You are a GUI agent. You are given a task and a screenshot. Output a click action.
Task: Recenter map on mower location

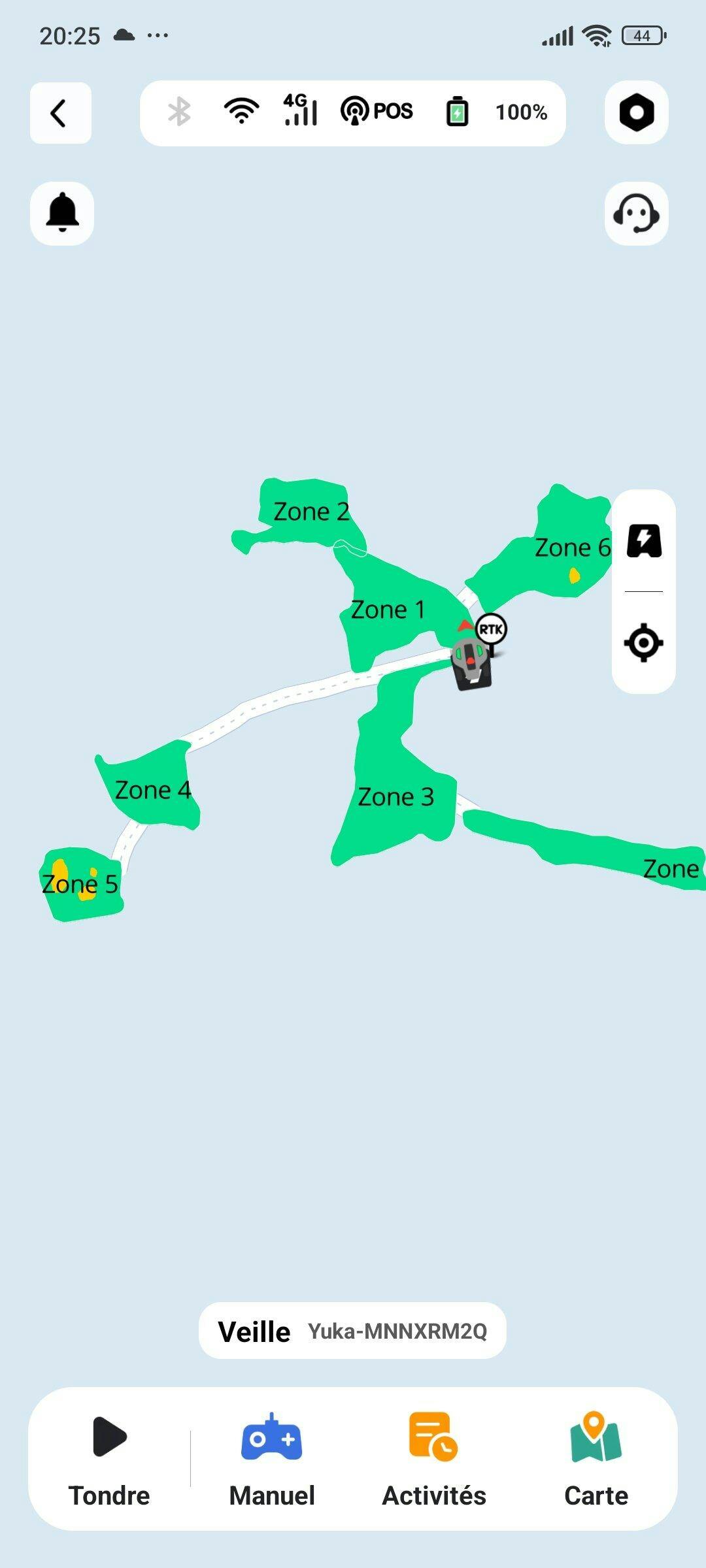point(644,643)
